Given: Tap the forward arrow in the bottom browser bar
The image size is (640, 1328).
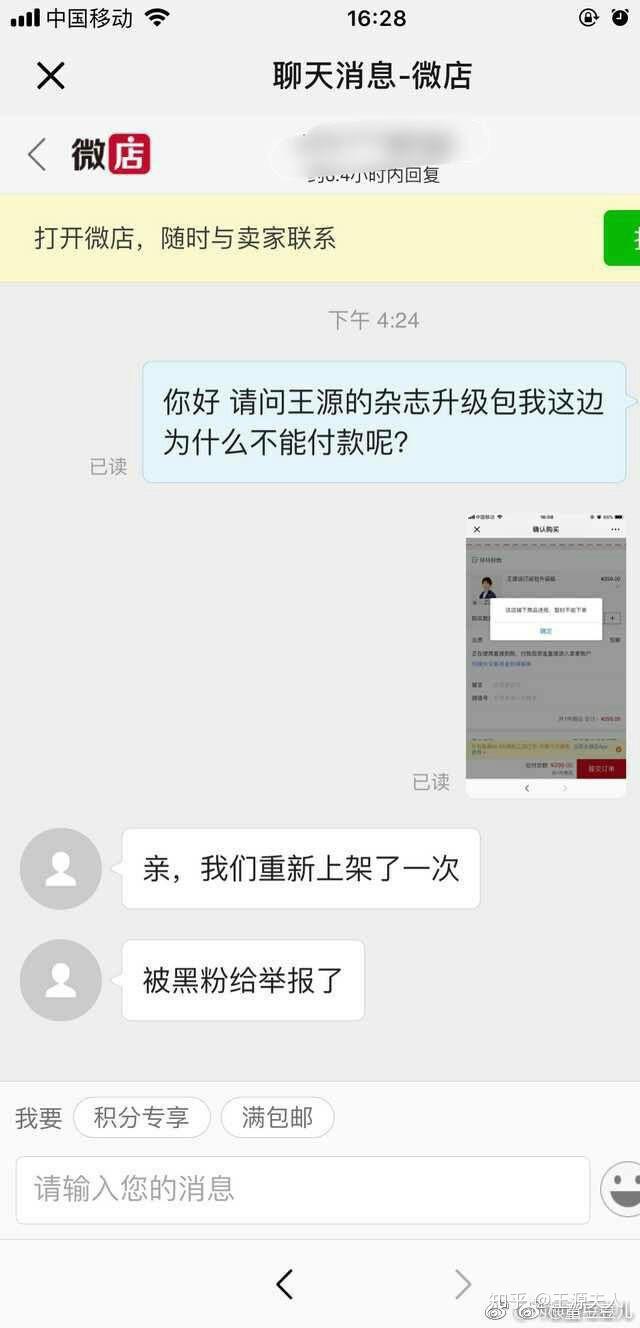Looking at the screenshot, I should click(x=462, y=1284).
